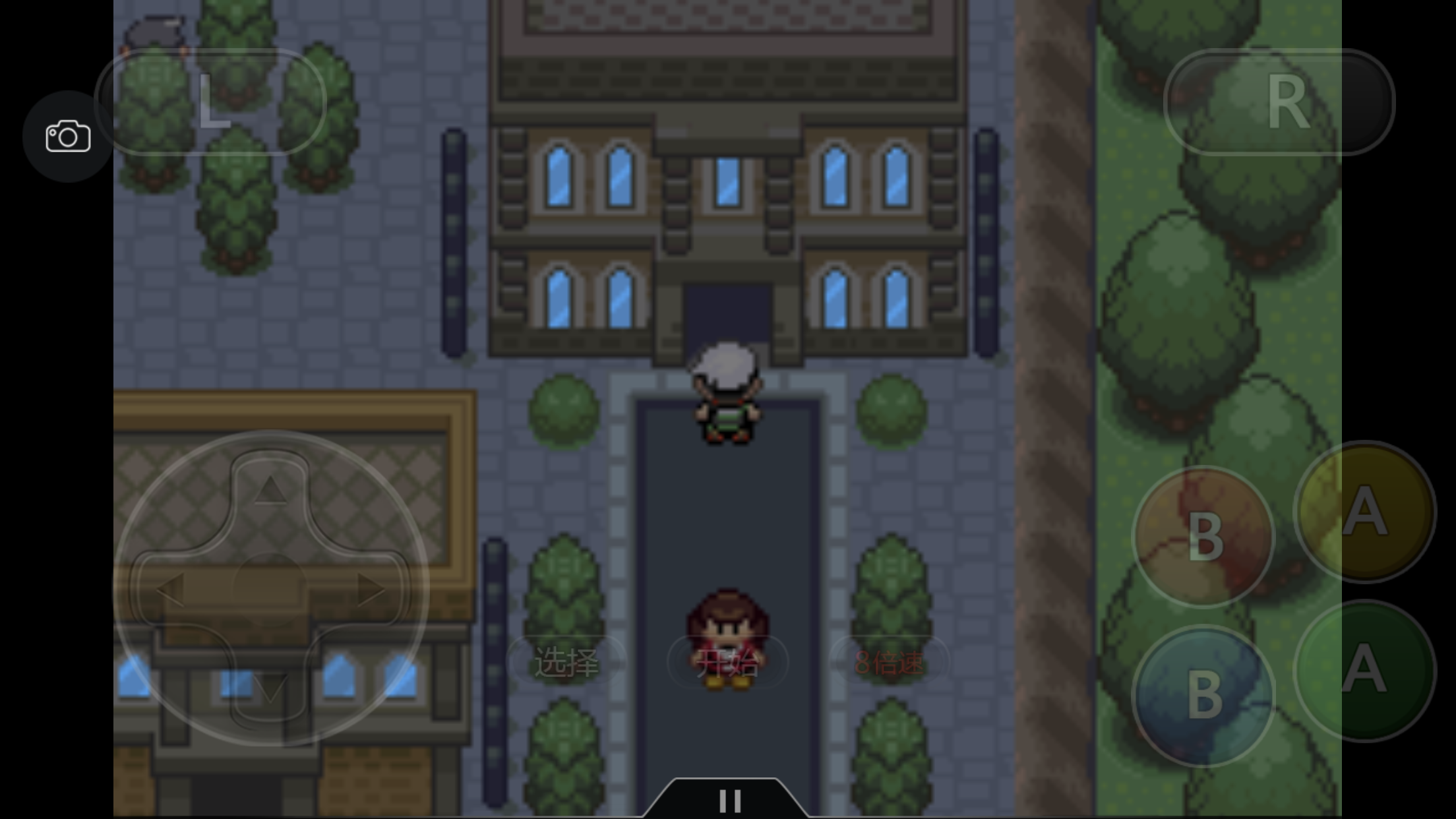Toggle the 8倍速 speed-up button
This screenshot has height=819, width=1456.
click(x=889, y=661)
